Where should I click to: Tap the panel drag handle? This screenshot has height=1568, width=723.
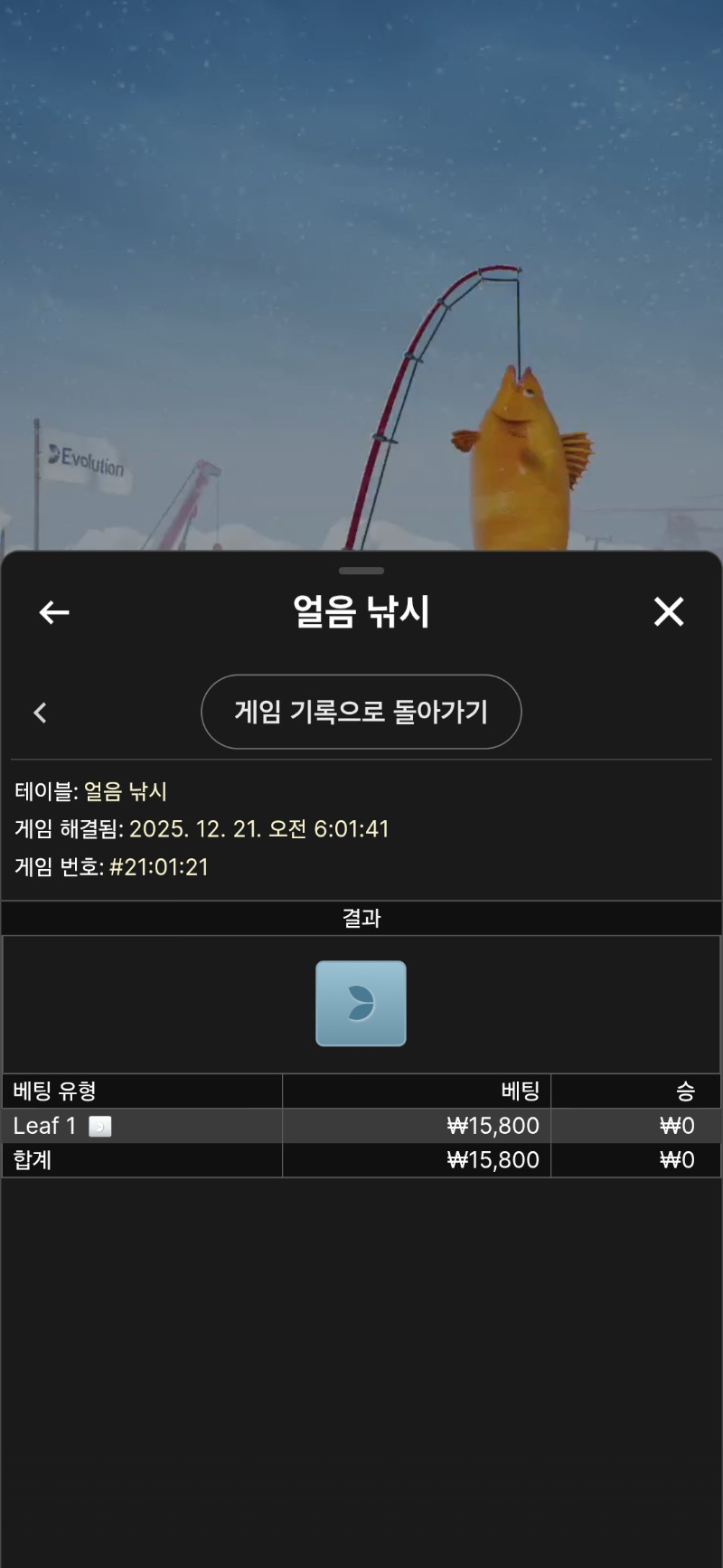click(x=361, y=571)
